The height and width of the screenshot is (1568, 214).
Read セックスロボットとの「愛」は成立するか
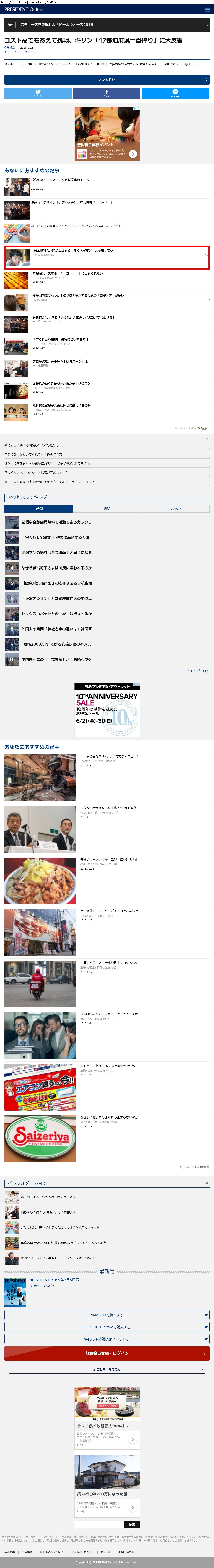click(x=57, y=614)
